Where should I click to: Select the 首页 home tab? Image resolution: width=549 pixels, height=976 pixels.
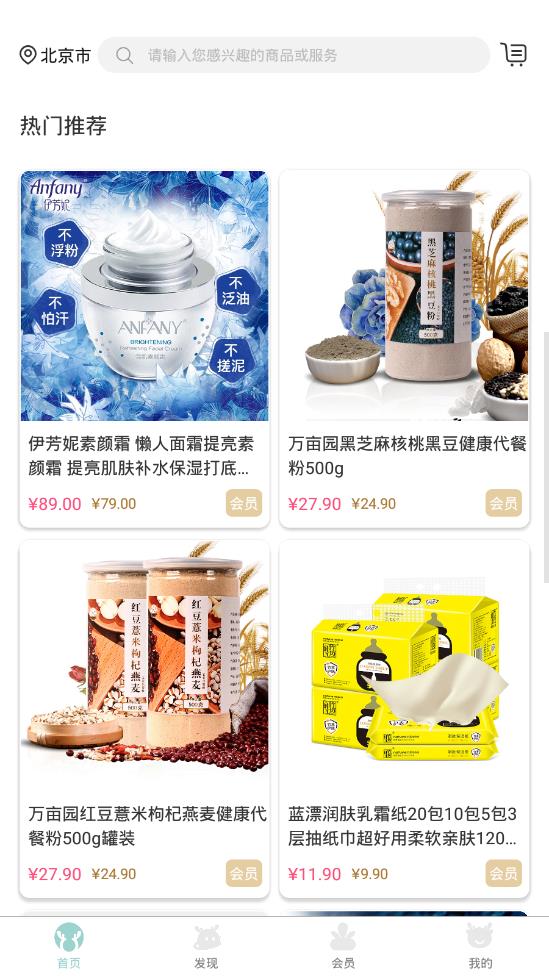click(x=68, y=946)
